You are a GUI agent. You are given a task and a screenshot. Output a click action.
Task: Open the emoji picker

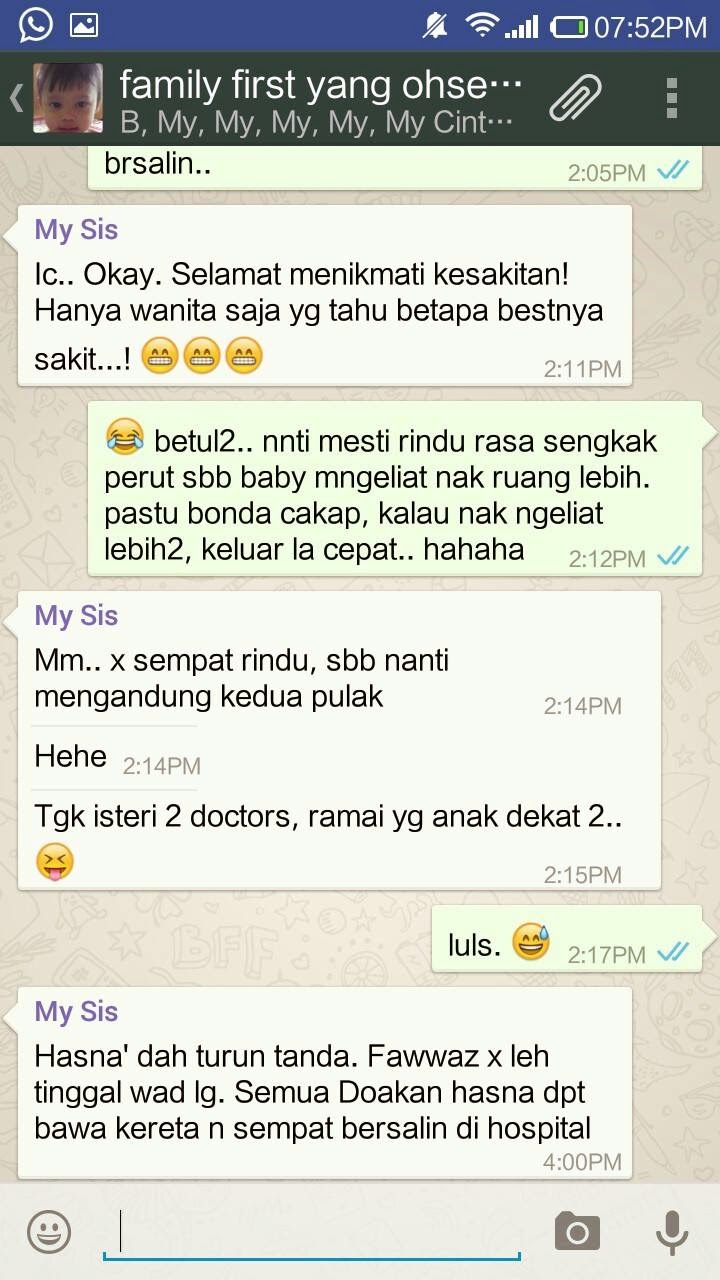click(49, 1231)
